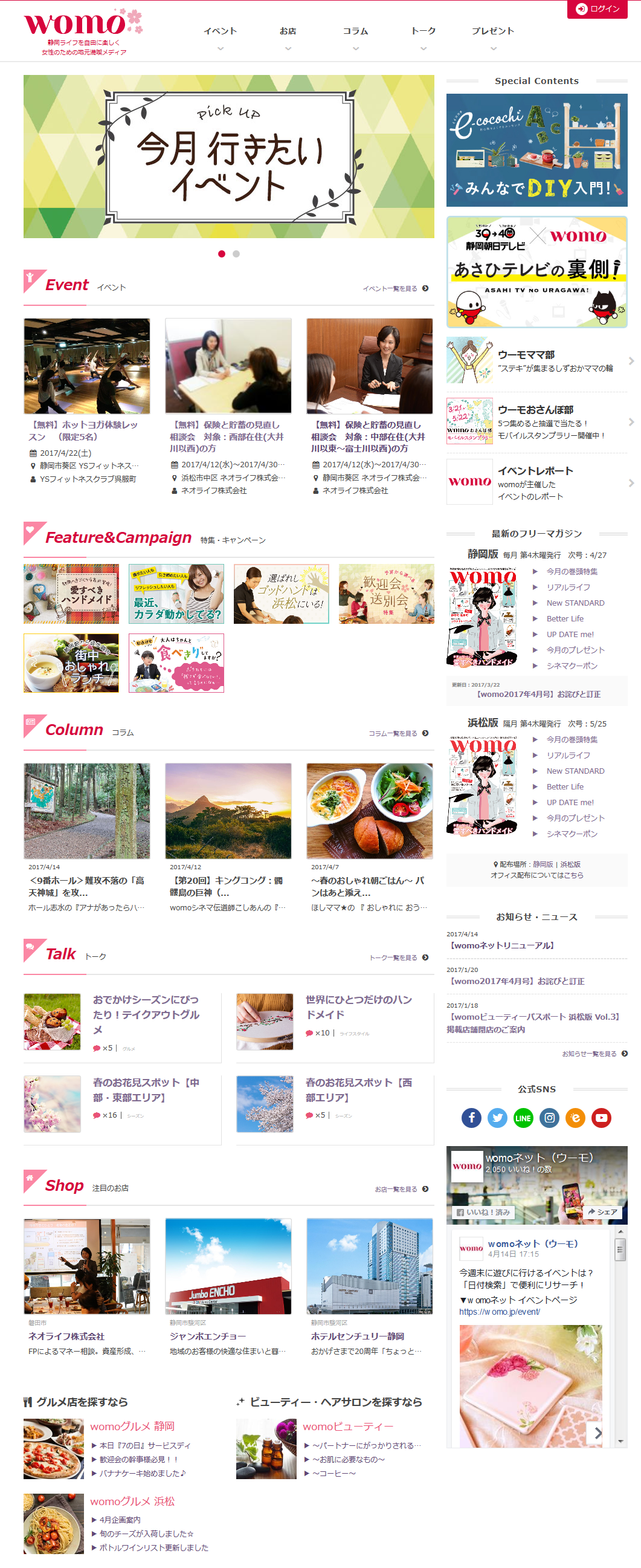This screenshot has height=1568, width=641.
Task: Open the 今月行きたいイベント pick up banner
Action: pyautogui.click(x=228, y=157)
